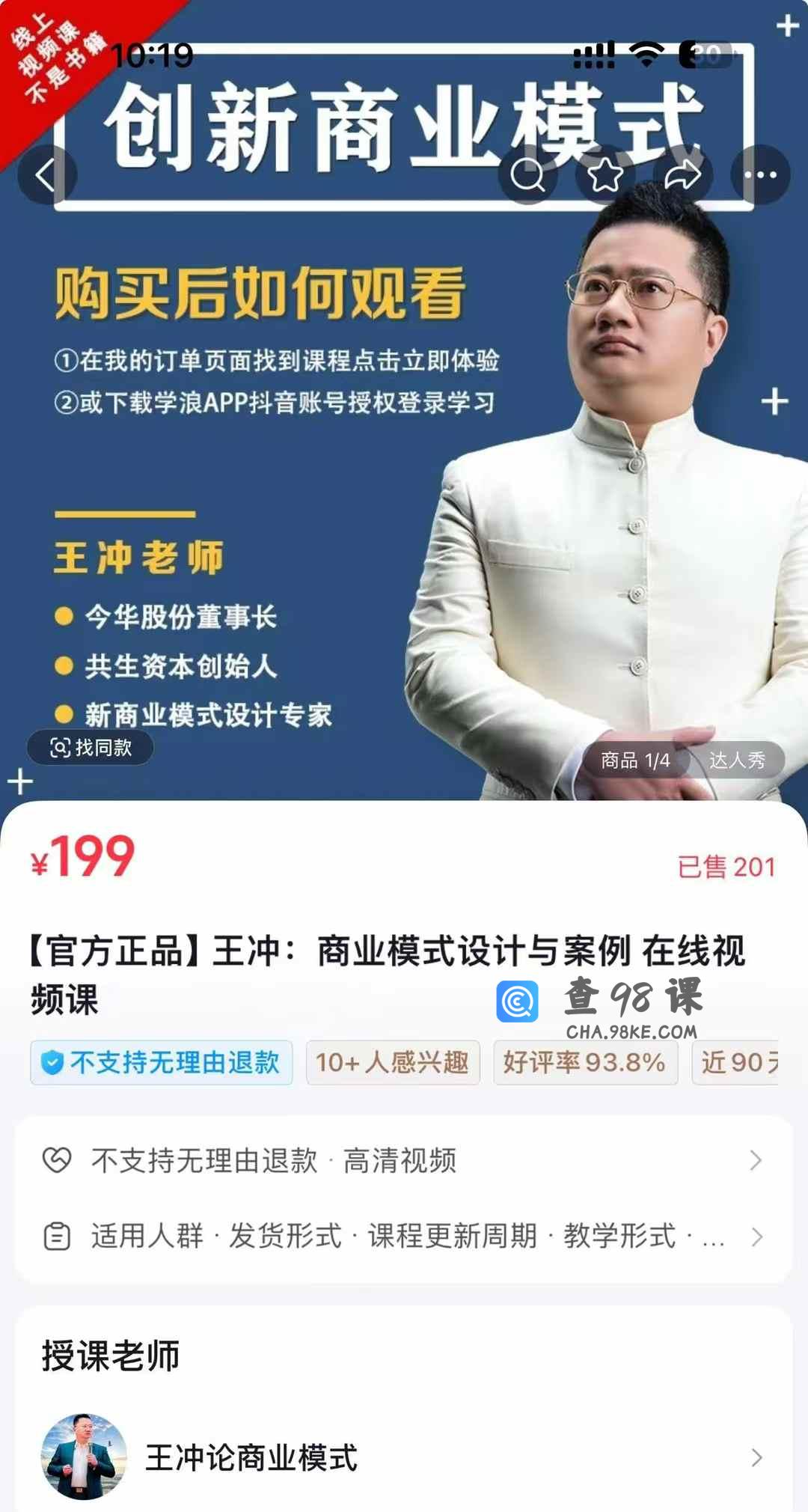Open the three-dot overflow menu

760,175
